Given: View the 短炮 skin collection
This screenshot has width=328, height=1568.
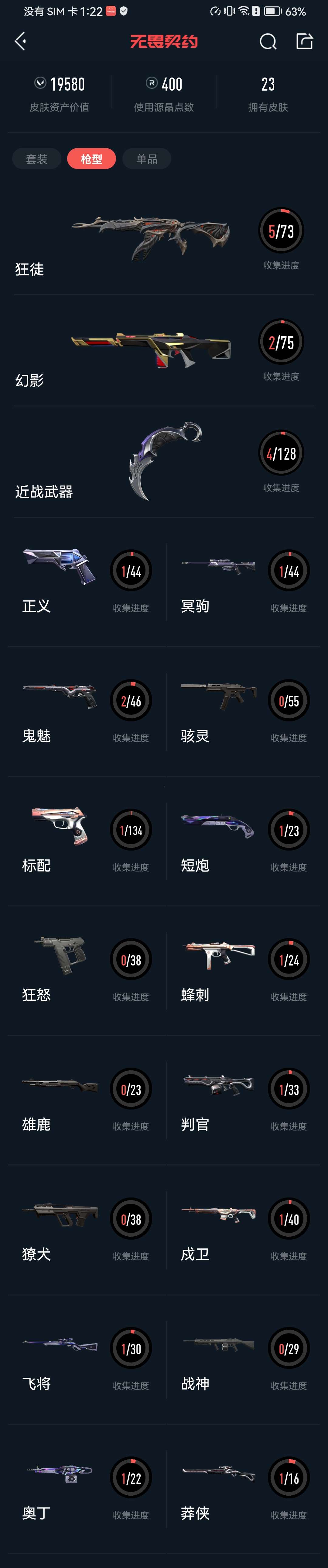Looking at the screenshot, I should [243, 840].
